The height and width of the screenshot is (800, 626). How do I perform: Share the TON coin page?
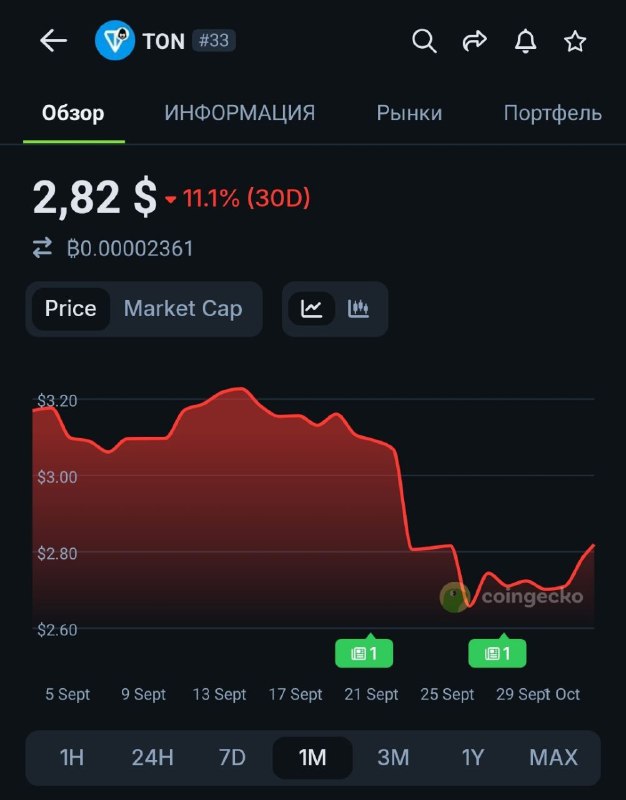click(474, 41)
